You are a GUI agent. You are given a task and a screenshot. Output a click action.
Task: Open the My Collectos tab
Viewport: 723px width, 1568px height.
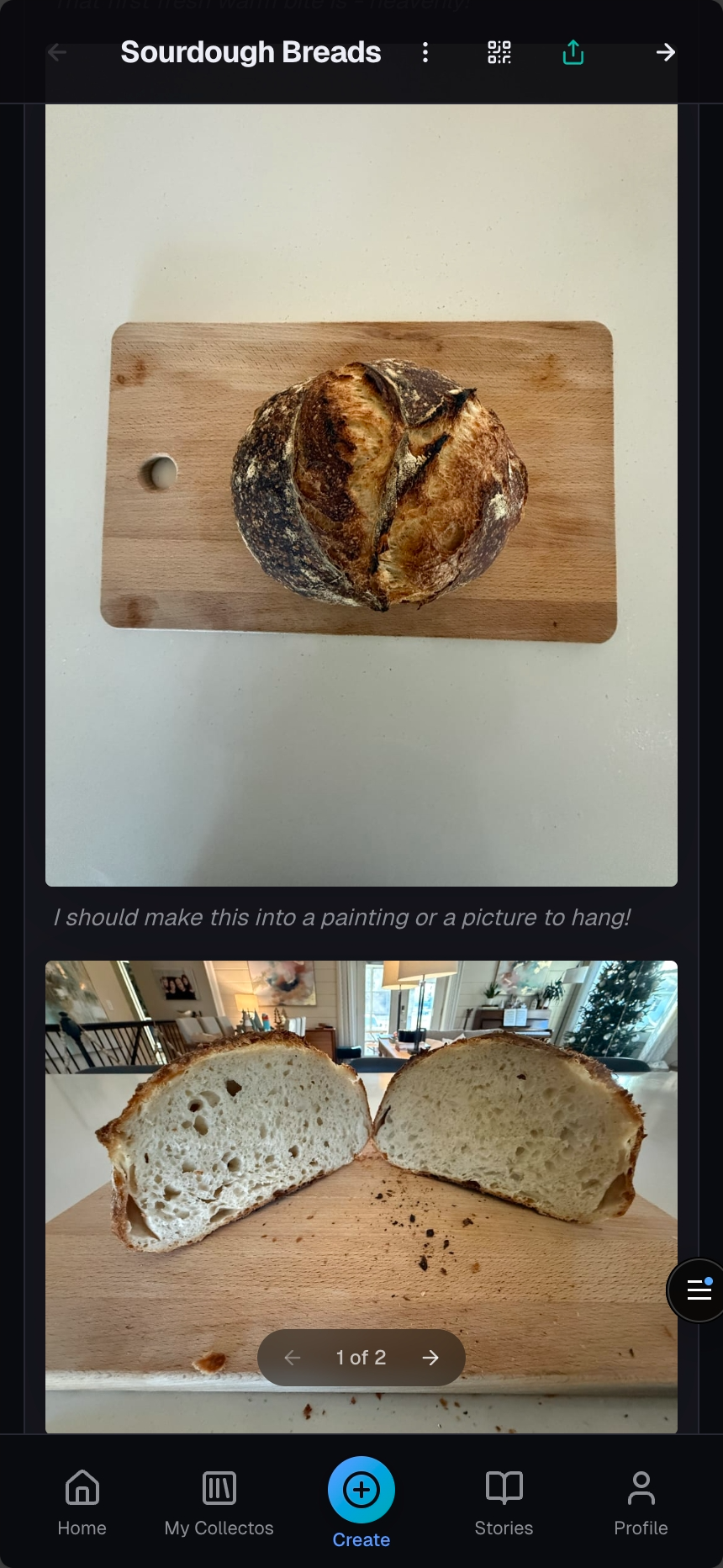point(219,1502)
